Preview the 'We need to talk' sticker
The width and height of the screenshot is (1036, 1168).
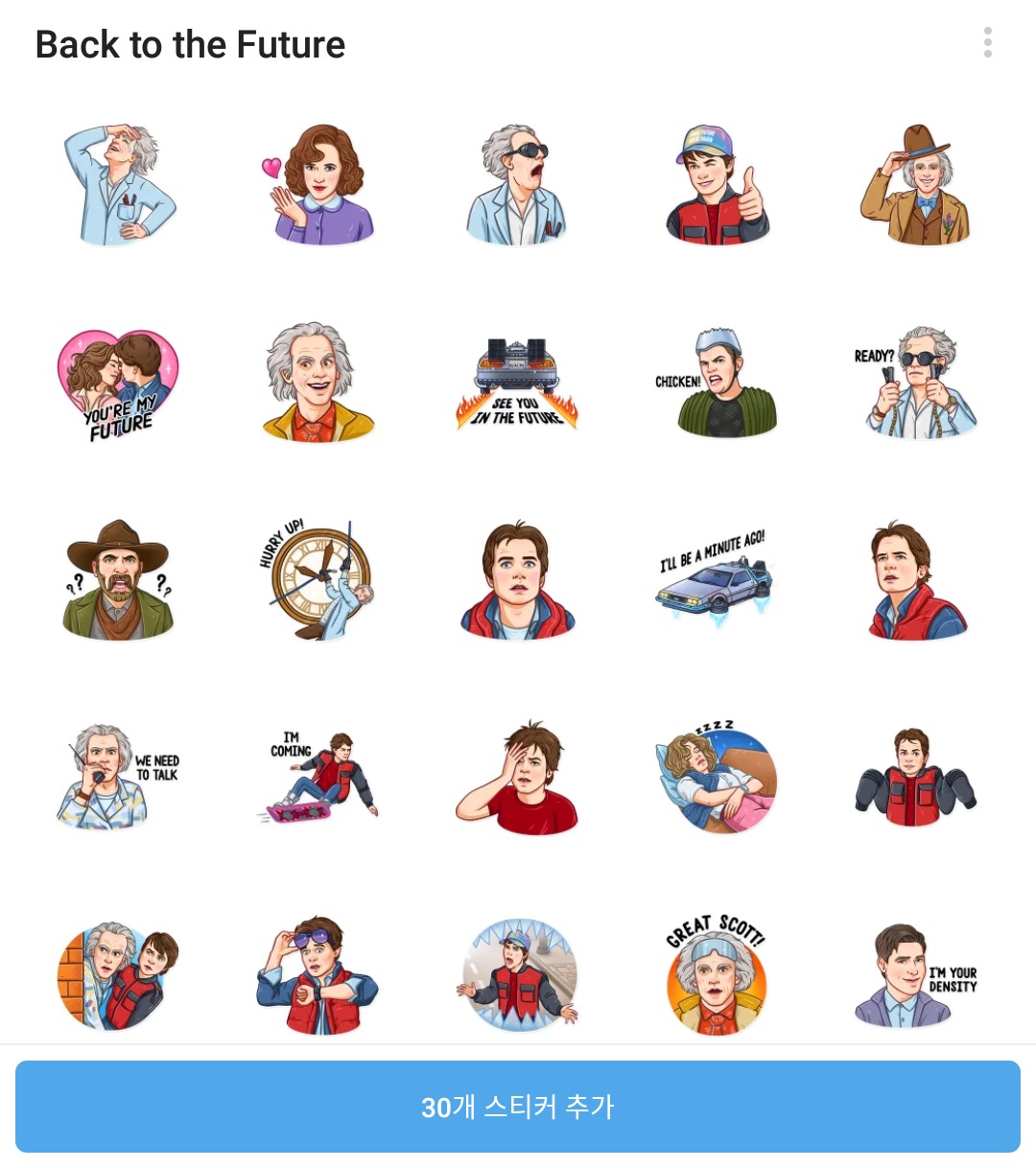(119, 778)
